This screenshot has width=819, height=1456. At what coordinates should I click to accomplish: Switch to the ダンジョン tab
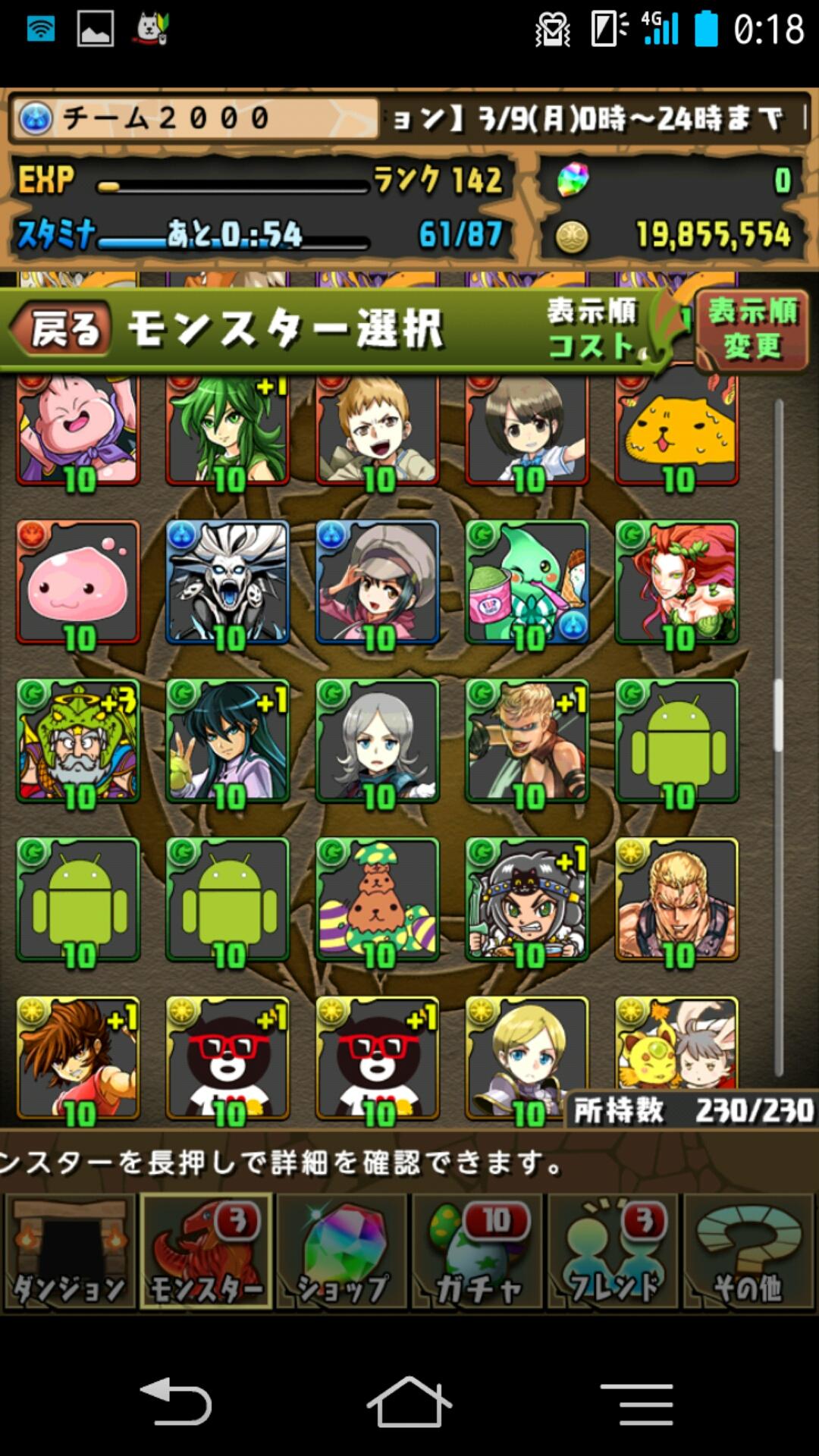[x=70, y=1253]
